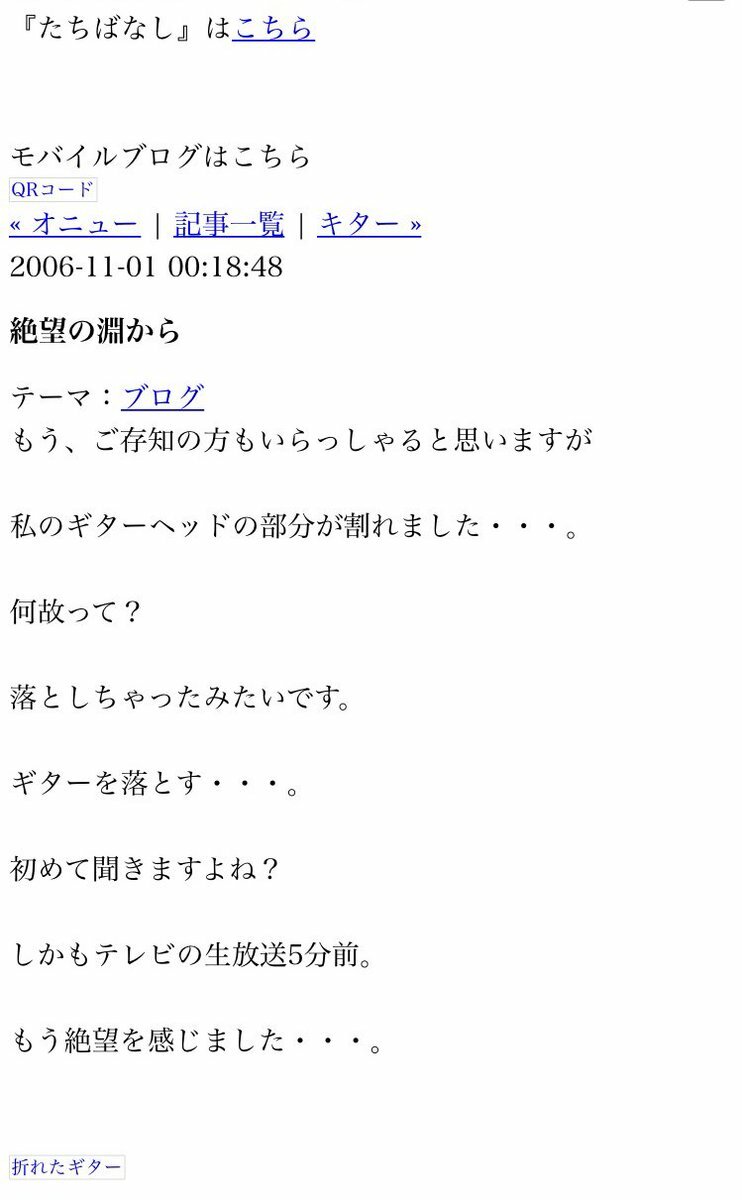Open the ブログ theme link
742x1200 pixels.
click(162, 397)
